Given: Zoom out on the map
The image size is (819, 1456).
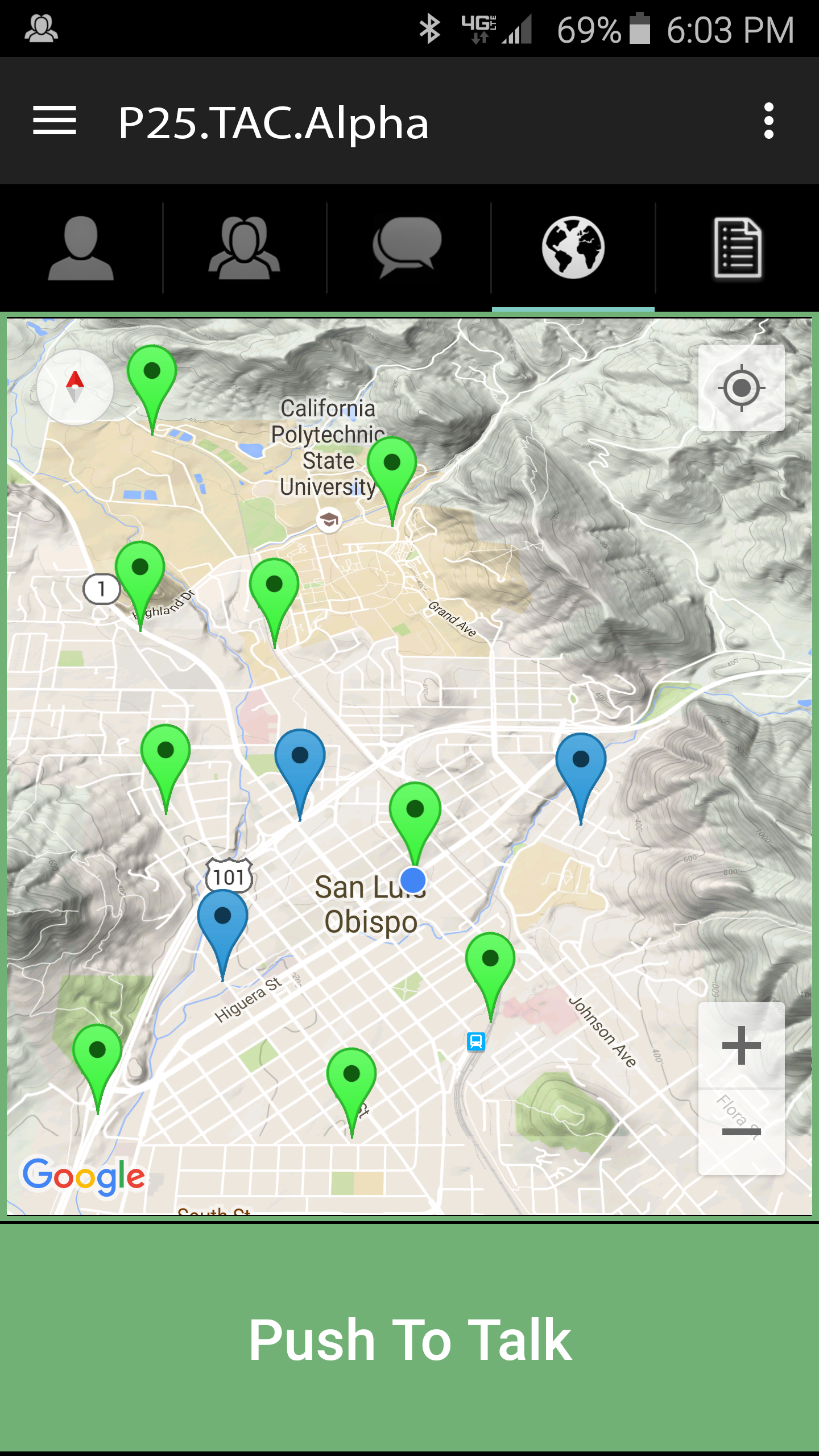Looking at the screenshot, I should point(741,1132).
